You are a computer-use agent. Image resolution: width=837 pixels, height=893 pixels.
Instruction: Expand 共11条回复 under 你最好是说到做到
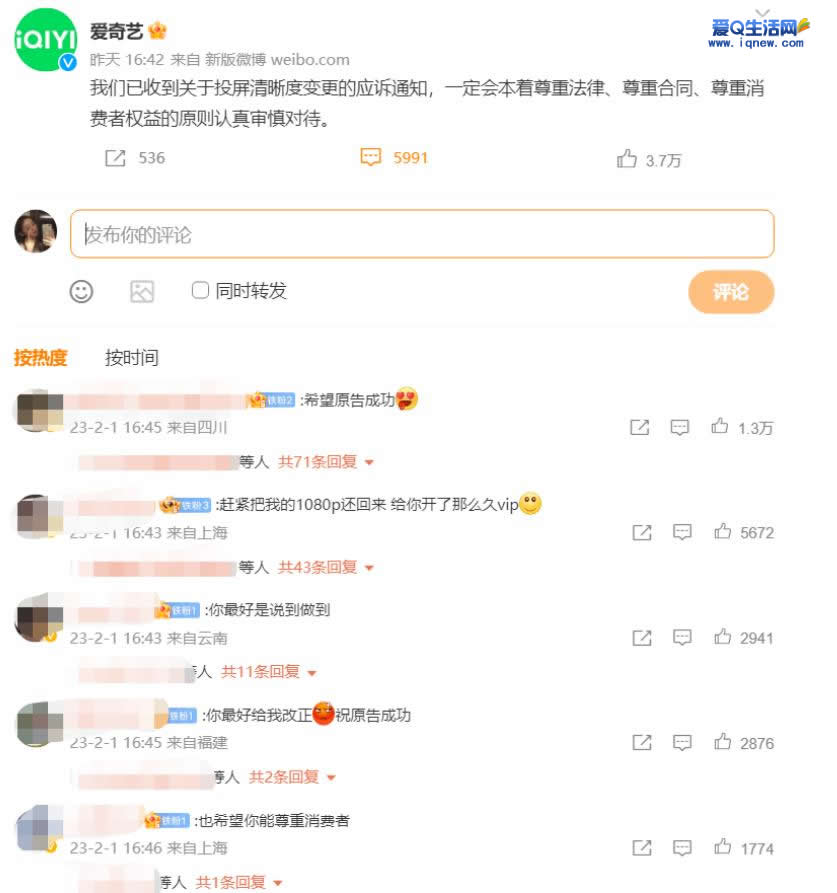(268, 672)
